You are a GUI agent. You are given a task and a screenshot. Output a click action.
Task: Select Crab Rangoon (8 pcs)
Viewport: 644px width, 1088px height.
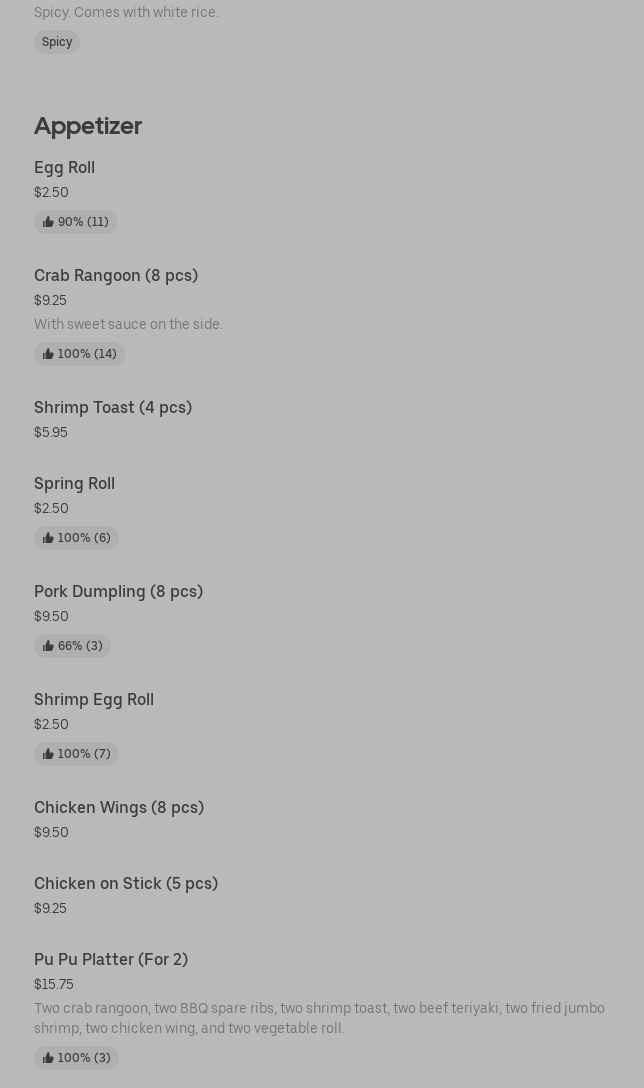pyautogui.click(x=116, y=276)
